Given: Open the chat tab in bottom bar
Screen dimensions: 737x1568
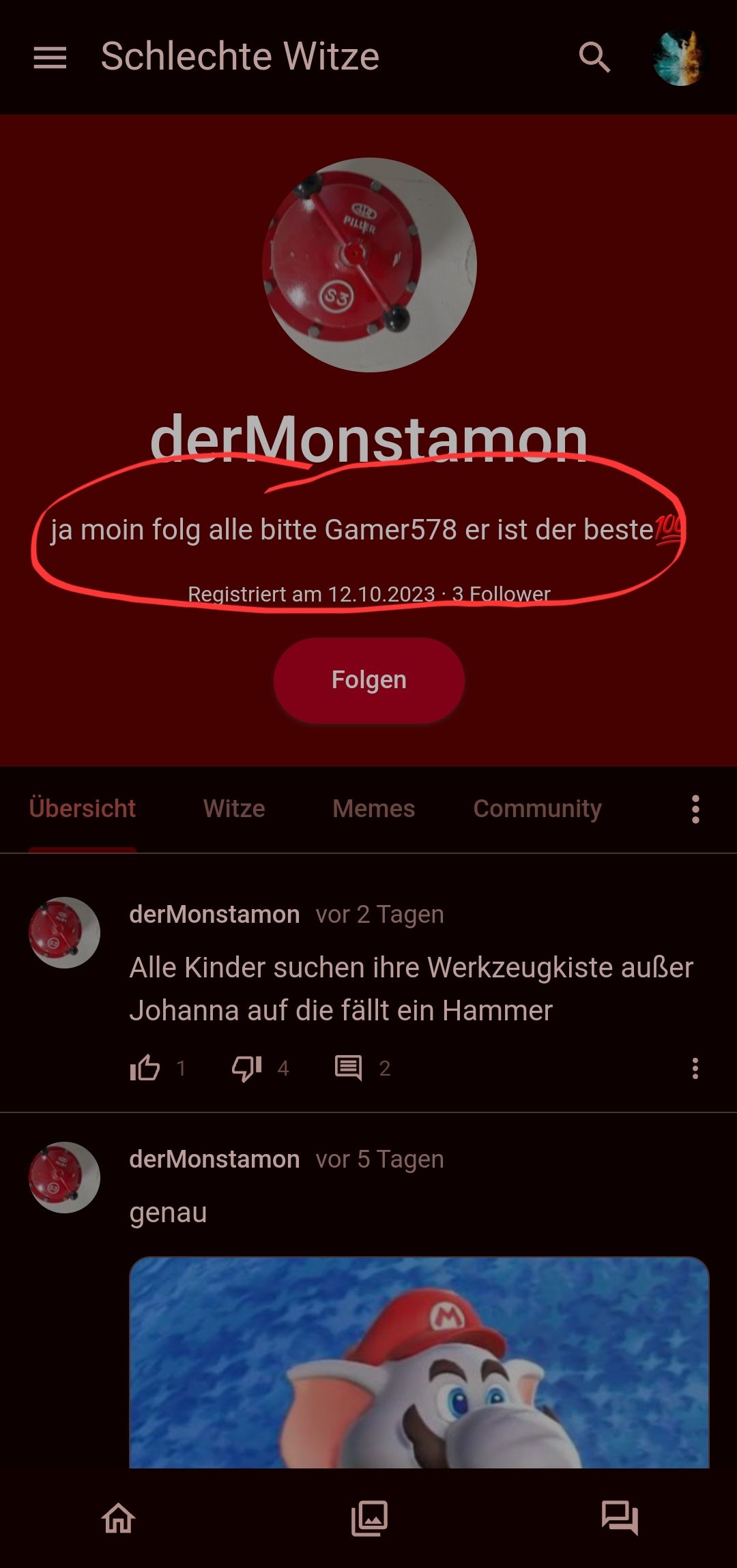Looking at the screenshot, I should [x=619, y=1518].
